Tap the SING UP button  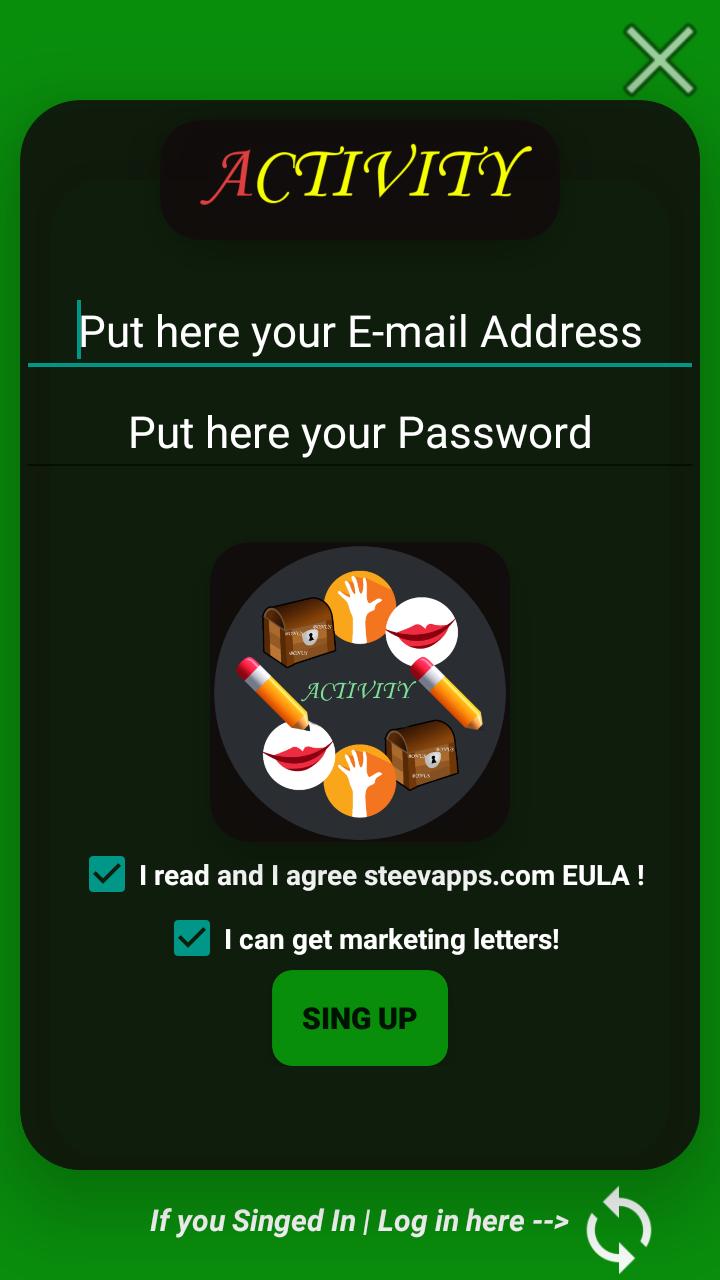[360, 1018]
